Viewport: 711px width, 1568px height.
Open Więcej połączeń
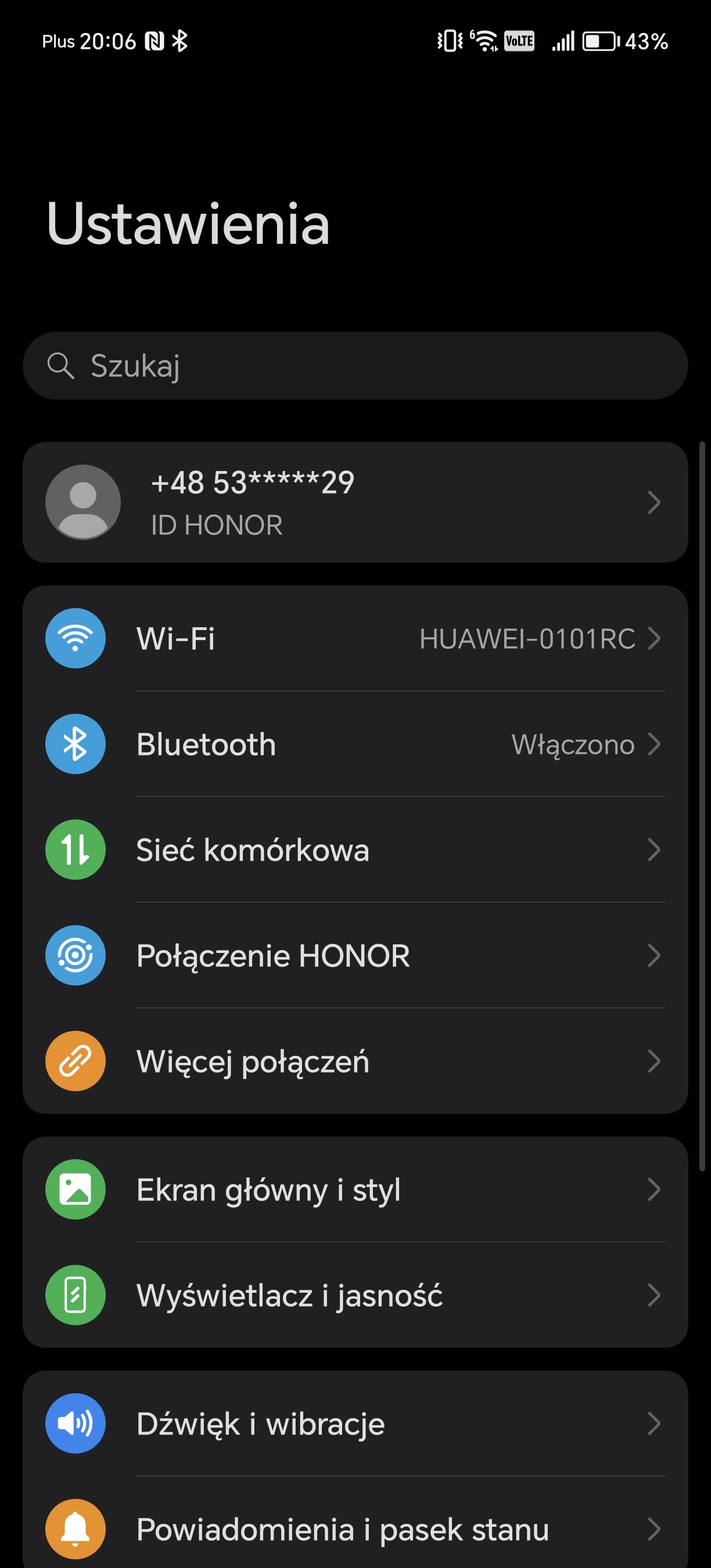click(355, 1061)
